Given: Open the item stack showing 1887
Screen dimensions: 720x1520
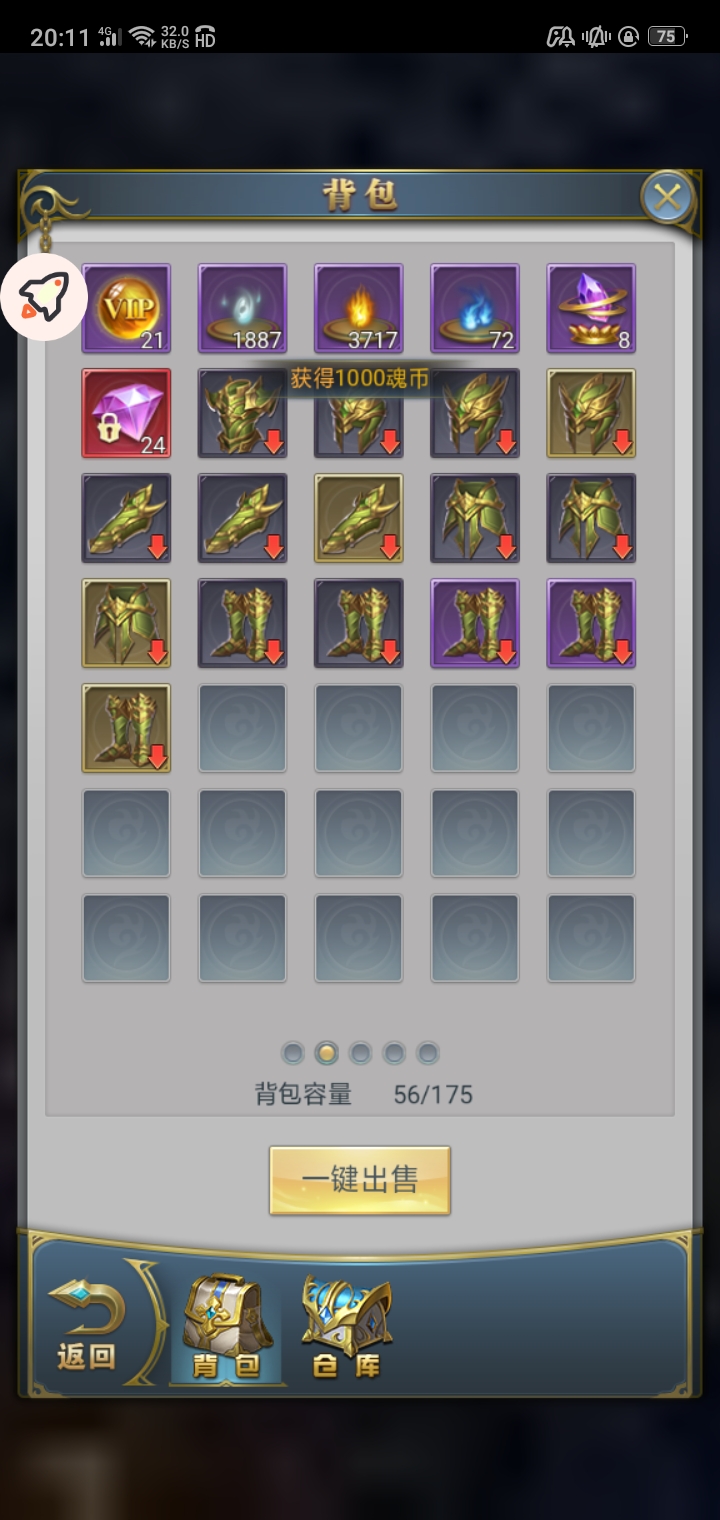Looking at the screenshot, I should pos(242,308).
